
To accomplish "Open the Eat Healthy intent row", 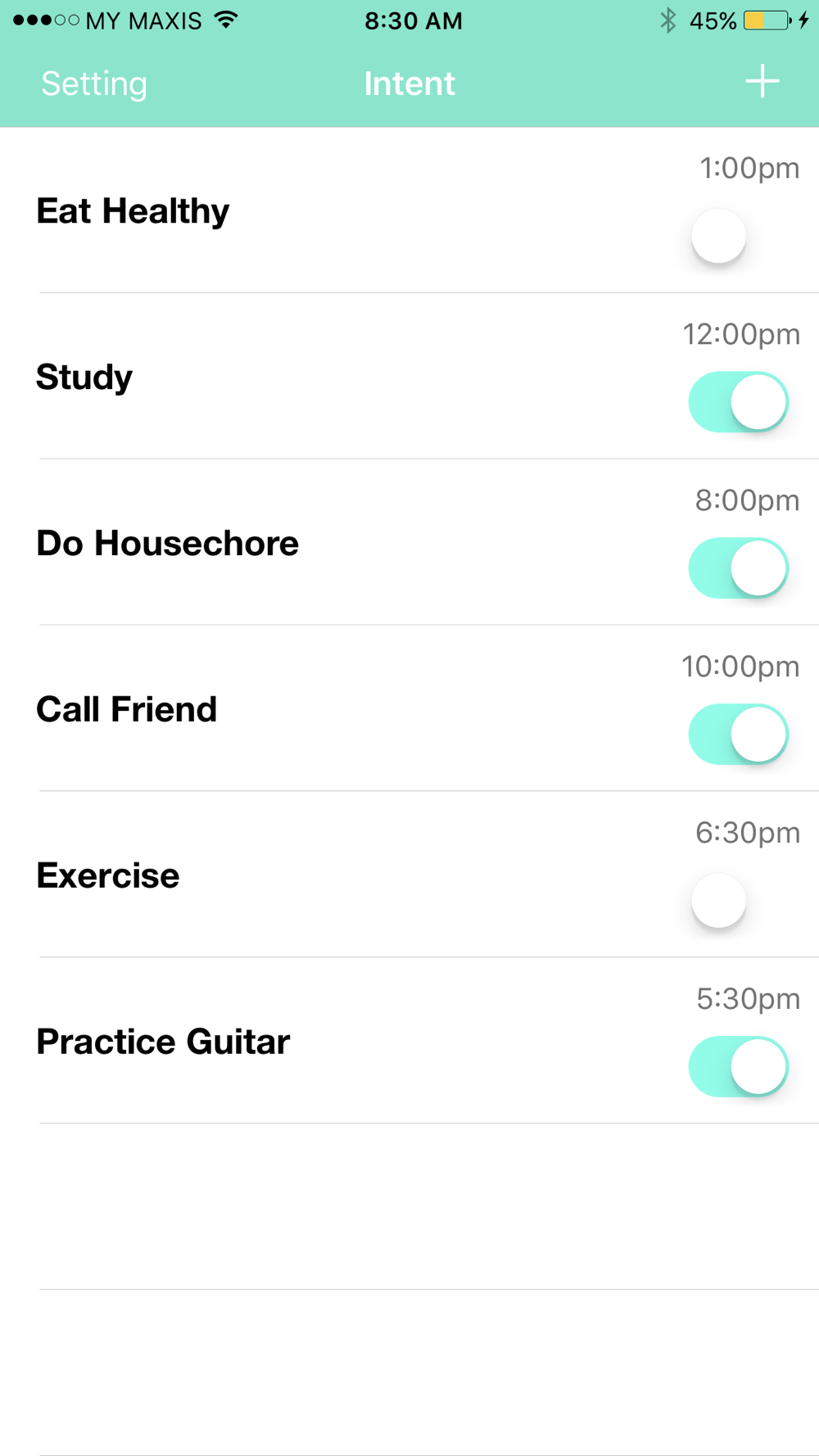I will 409,210.
